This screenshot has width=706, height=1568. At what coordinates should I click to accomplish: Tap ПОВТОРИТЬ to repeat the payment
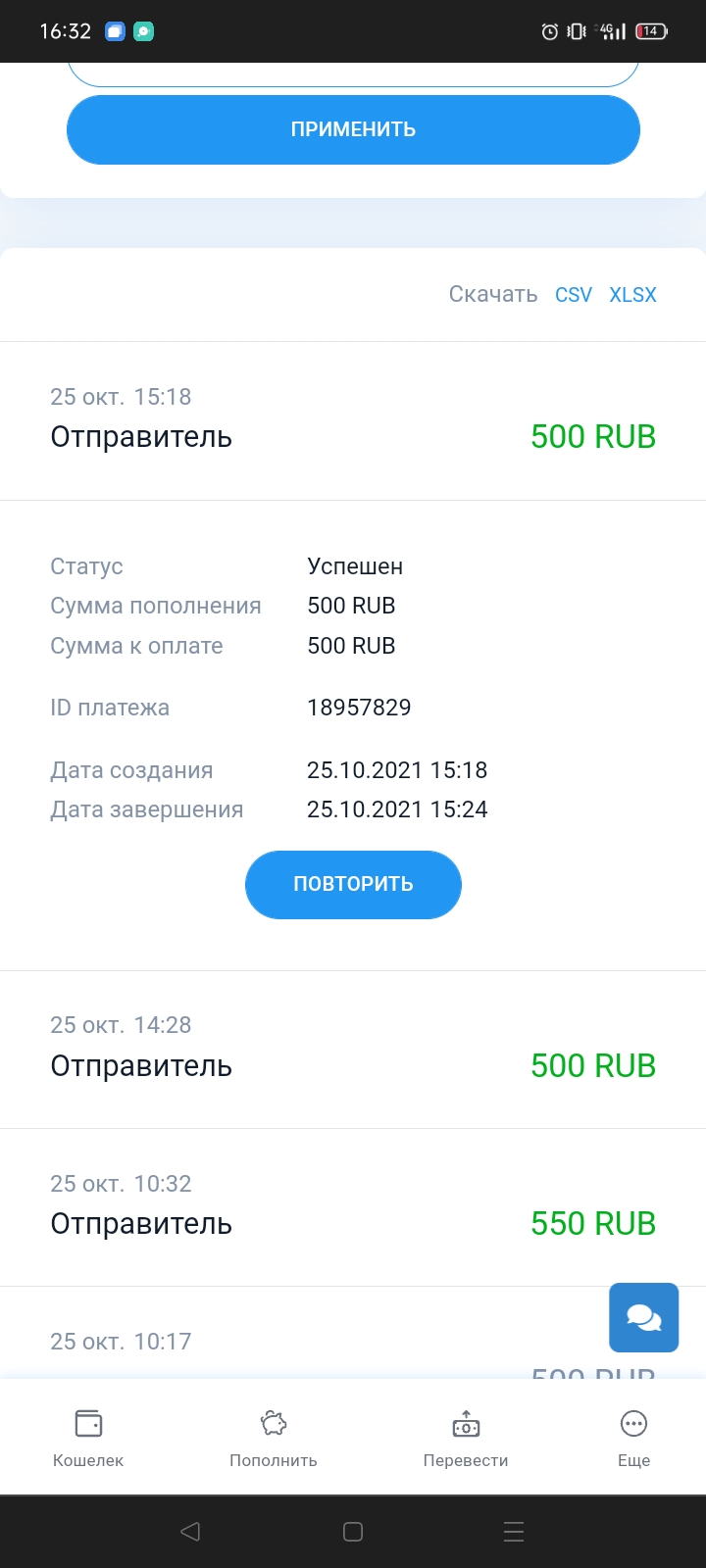(x=353, y=884)
